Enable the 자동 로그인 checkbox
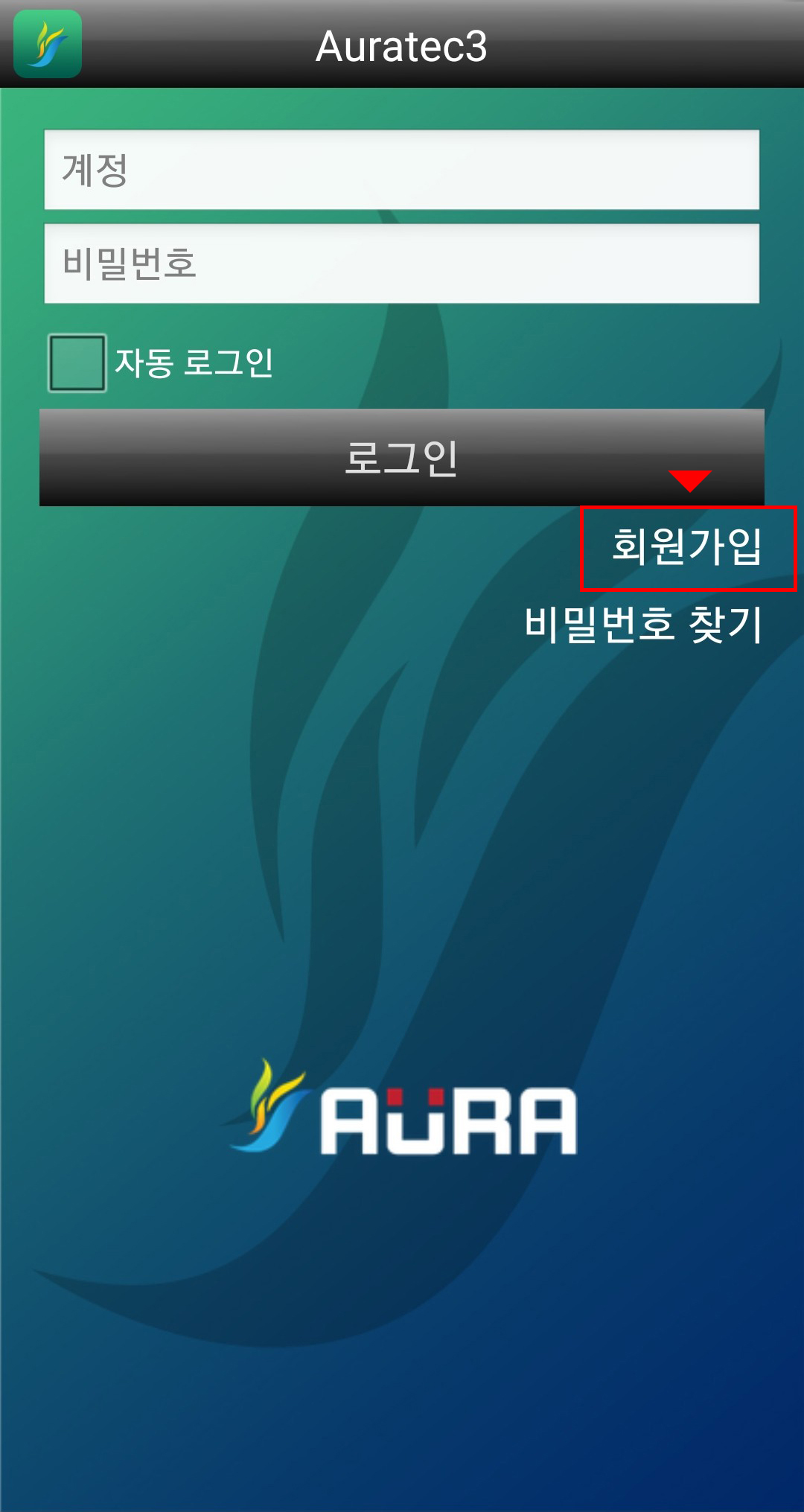 (77, 363)
